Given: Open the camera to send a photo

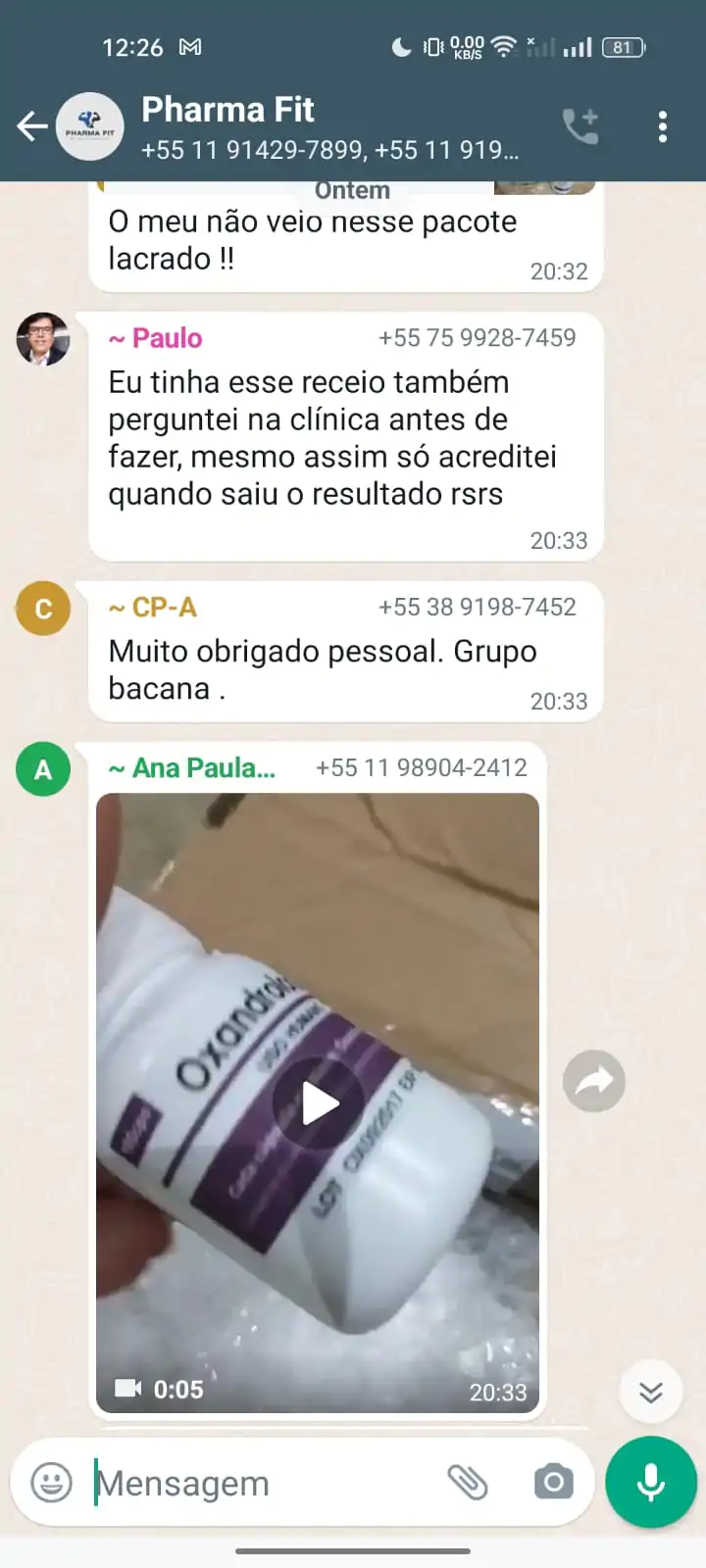Looking at the screenshot, I should click(x=554, y=1483).
